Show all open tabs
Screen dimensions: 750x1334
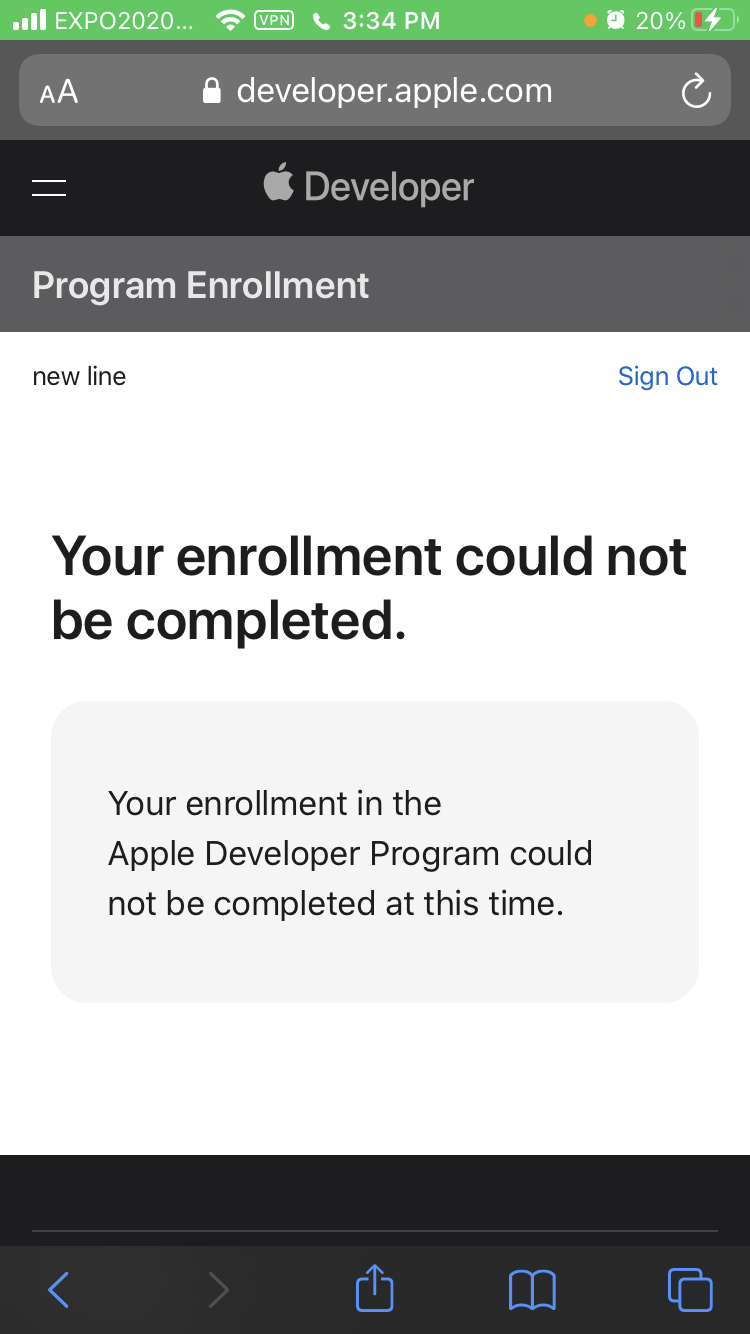[690, 1289]
